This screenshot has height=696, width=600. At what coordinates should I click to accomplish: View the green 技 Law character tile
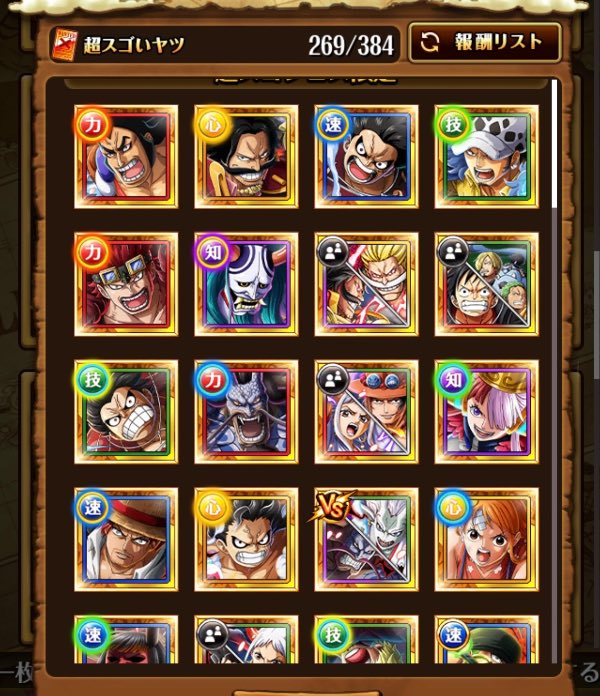(486, 156)
